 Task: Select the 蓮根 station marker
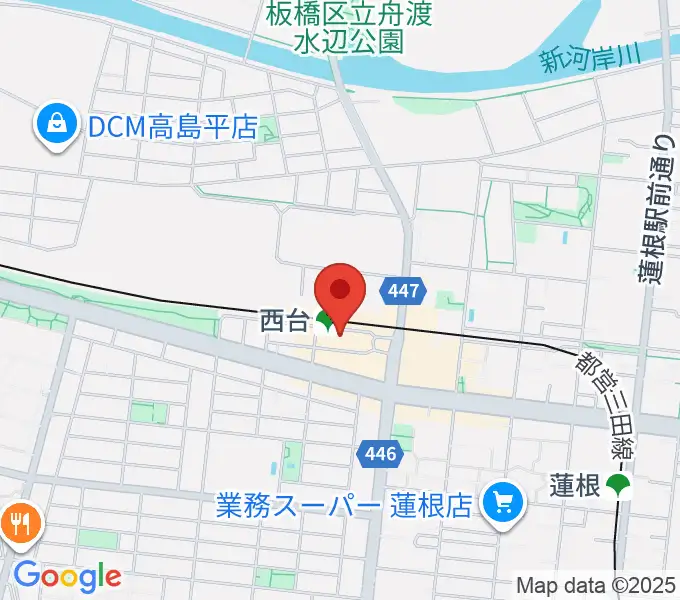[620, 486]
